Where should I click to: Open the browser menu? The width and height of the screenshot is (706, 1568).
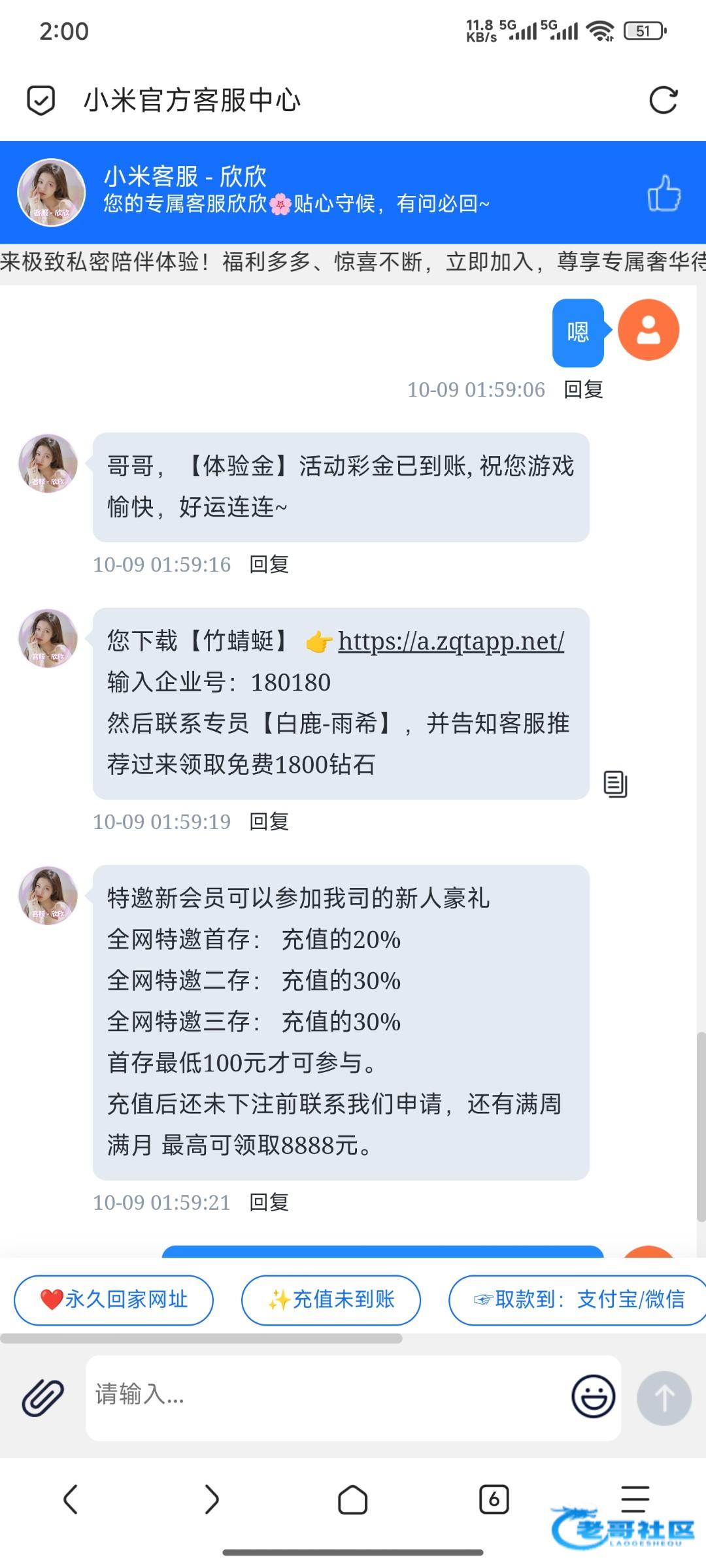coord(634,1499)
